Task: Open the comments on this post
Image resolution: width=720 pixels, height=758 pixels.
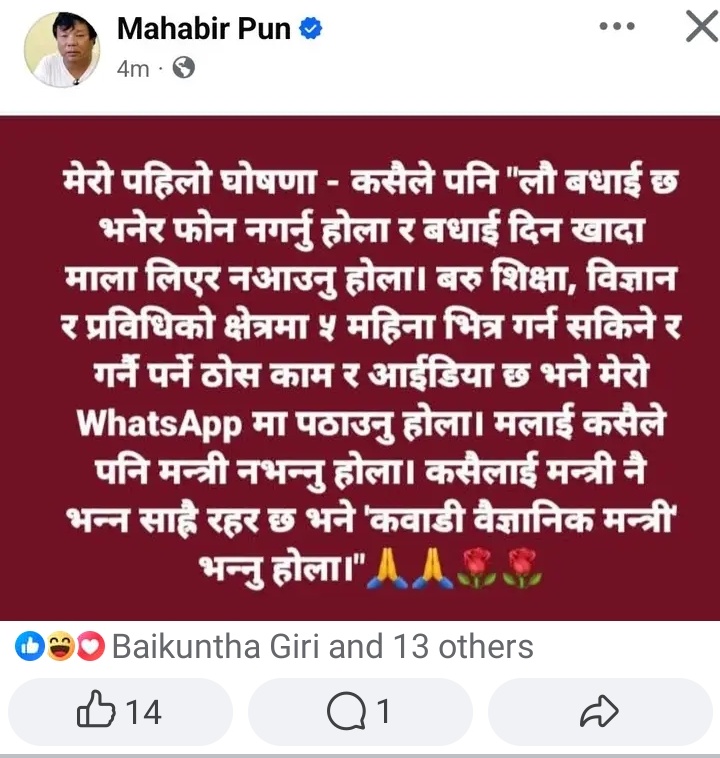Action: (360, 711)
